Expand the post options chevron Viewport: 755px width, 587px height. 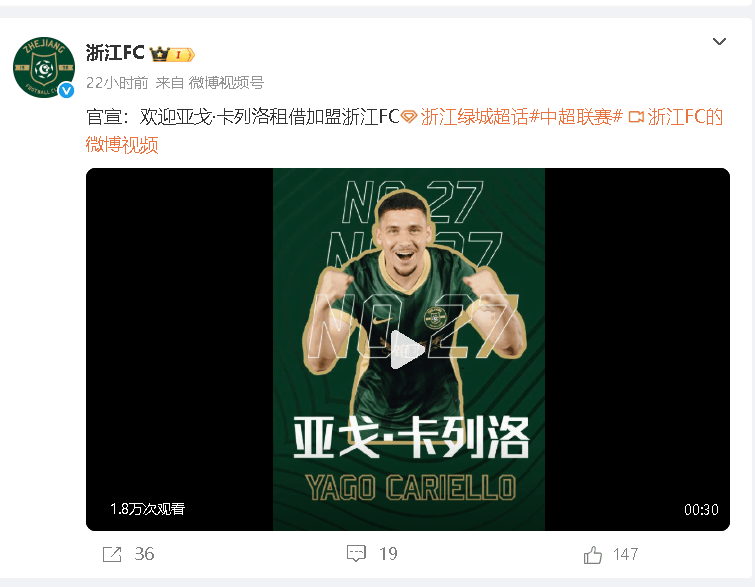[x=720, y=42]
